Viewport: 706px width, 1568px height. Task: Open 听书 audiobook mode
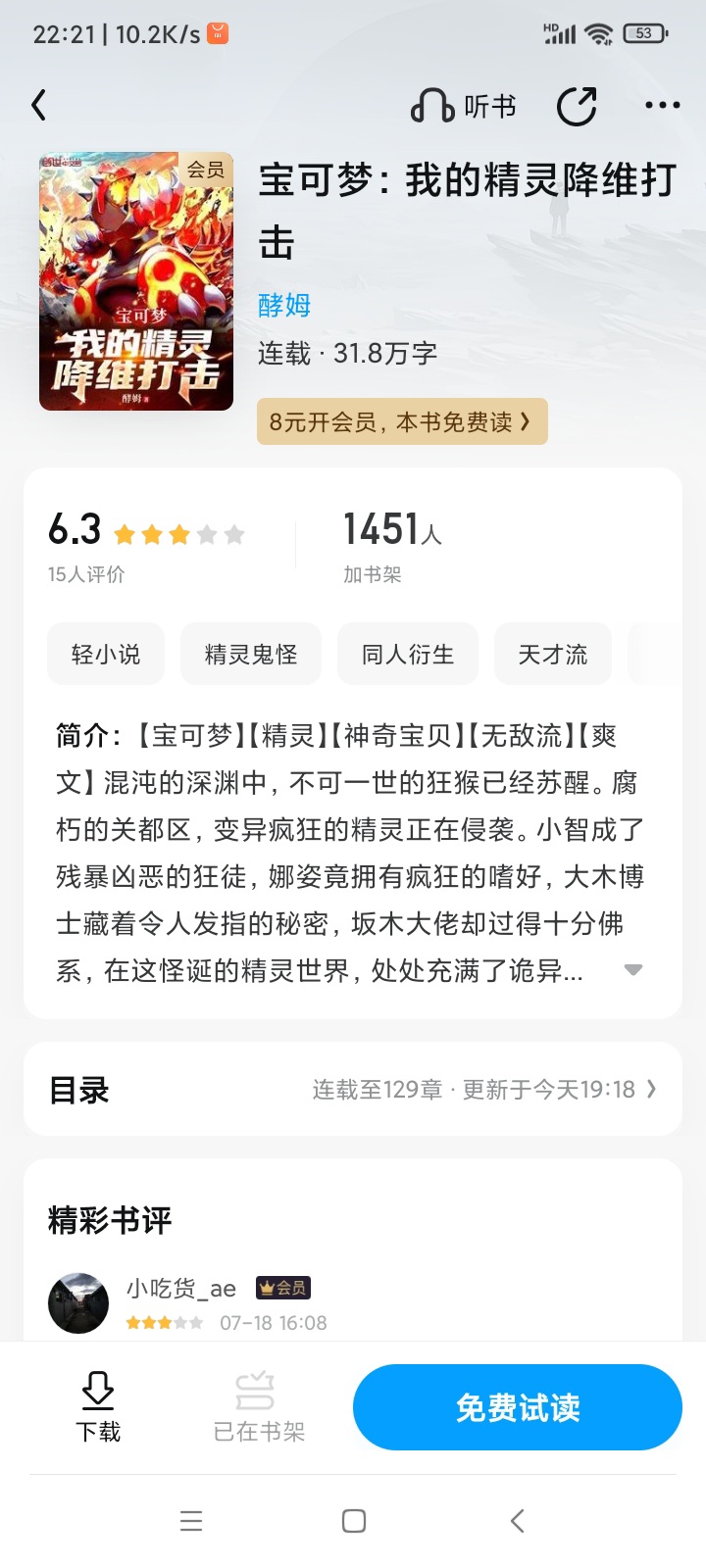pyautogui.click(x=463, y=106)
